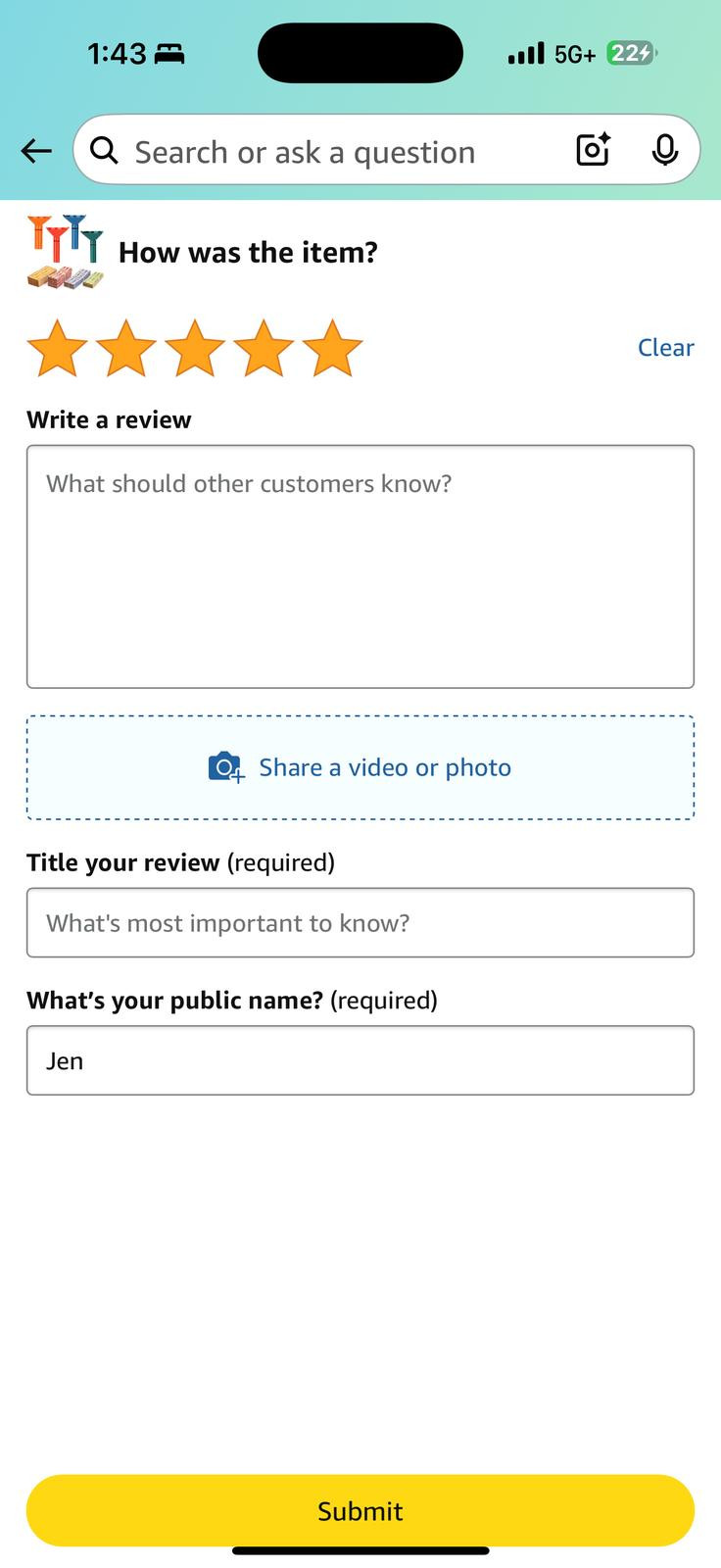Select the fifth star

coord(332,348)
